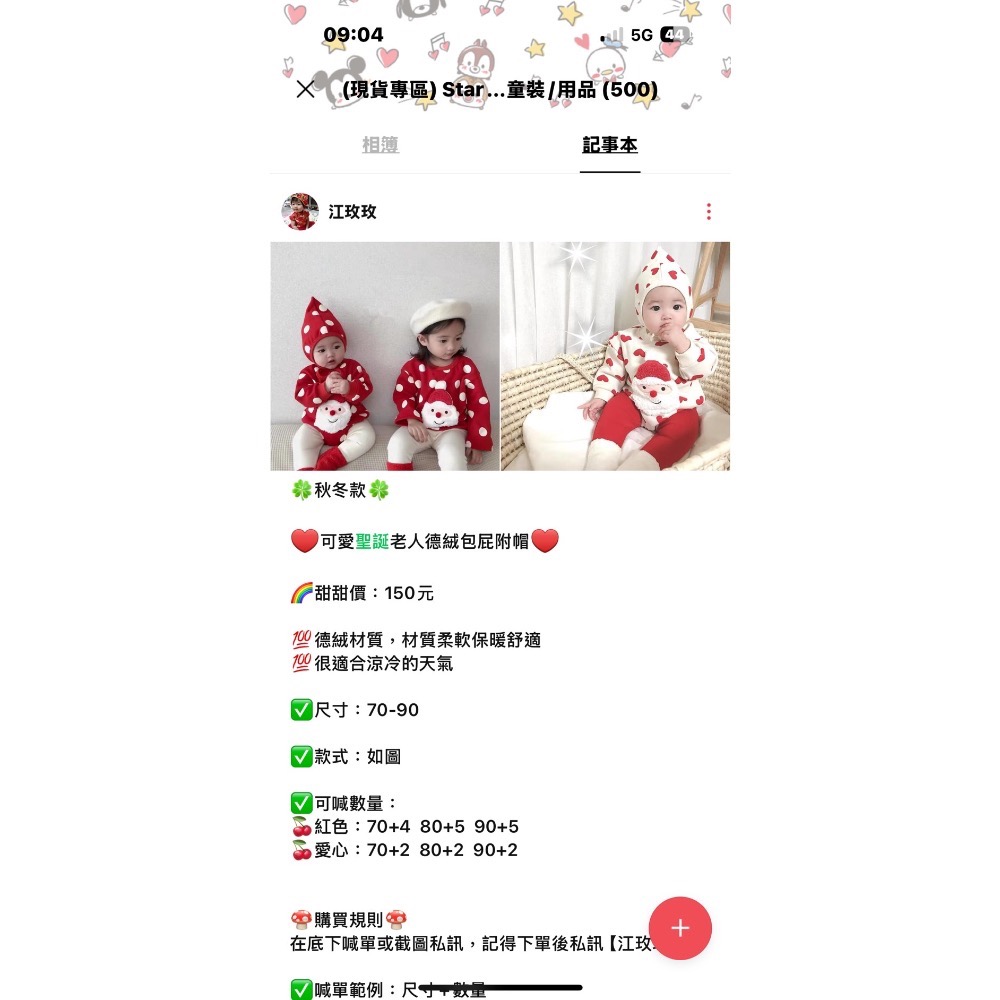This screenshot has height=1000, width=1000.
Task: Open the post's three-dot overflow menu
Action: (708, 212)
